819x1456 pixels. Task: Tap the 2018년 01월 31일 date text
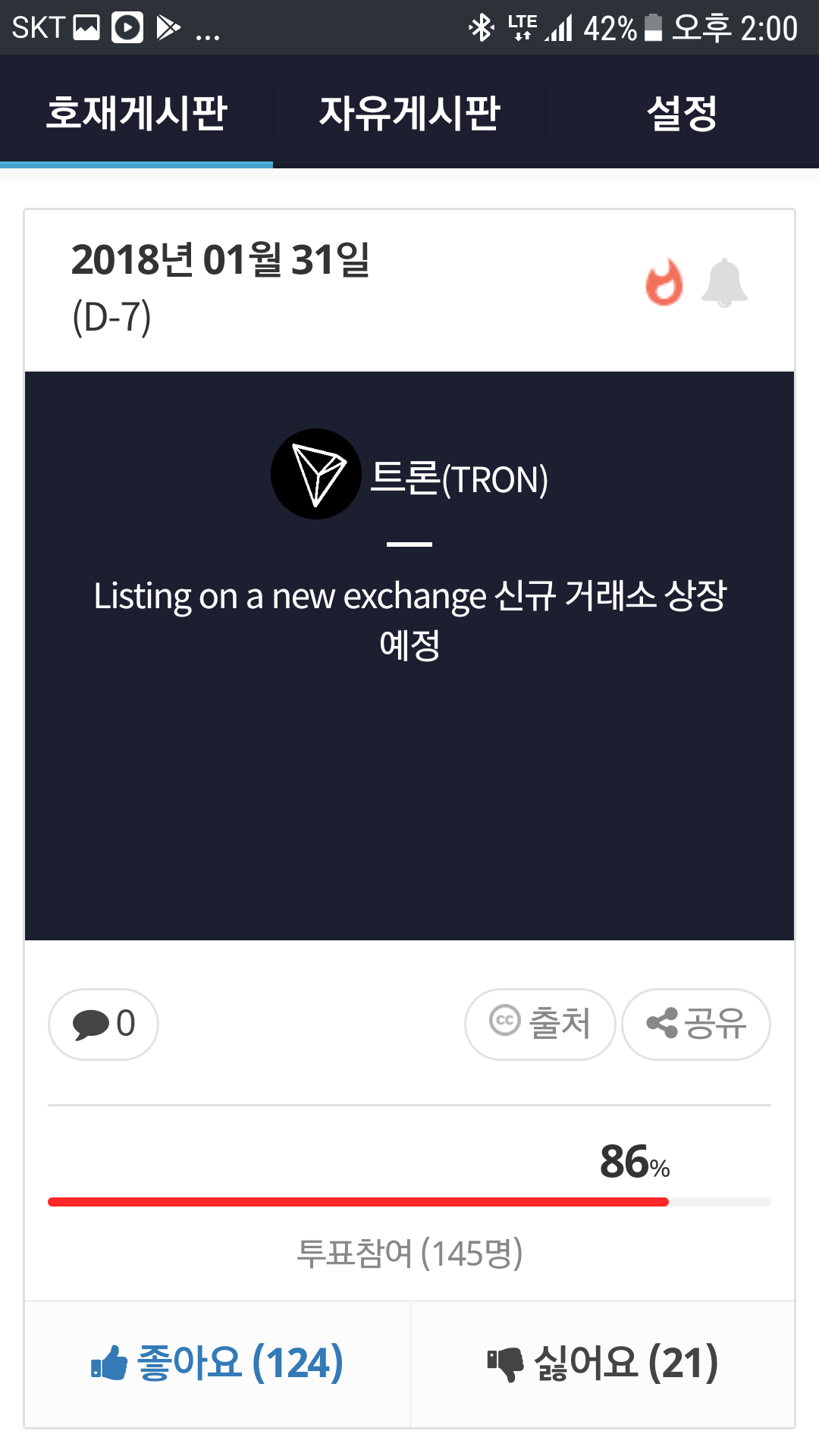[220, 263]
